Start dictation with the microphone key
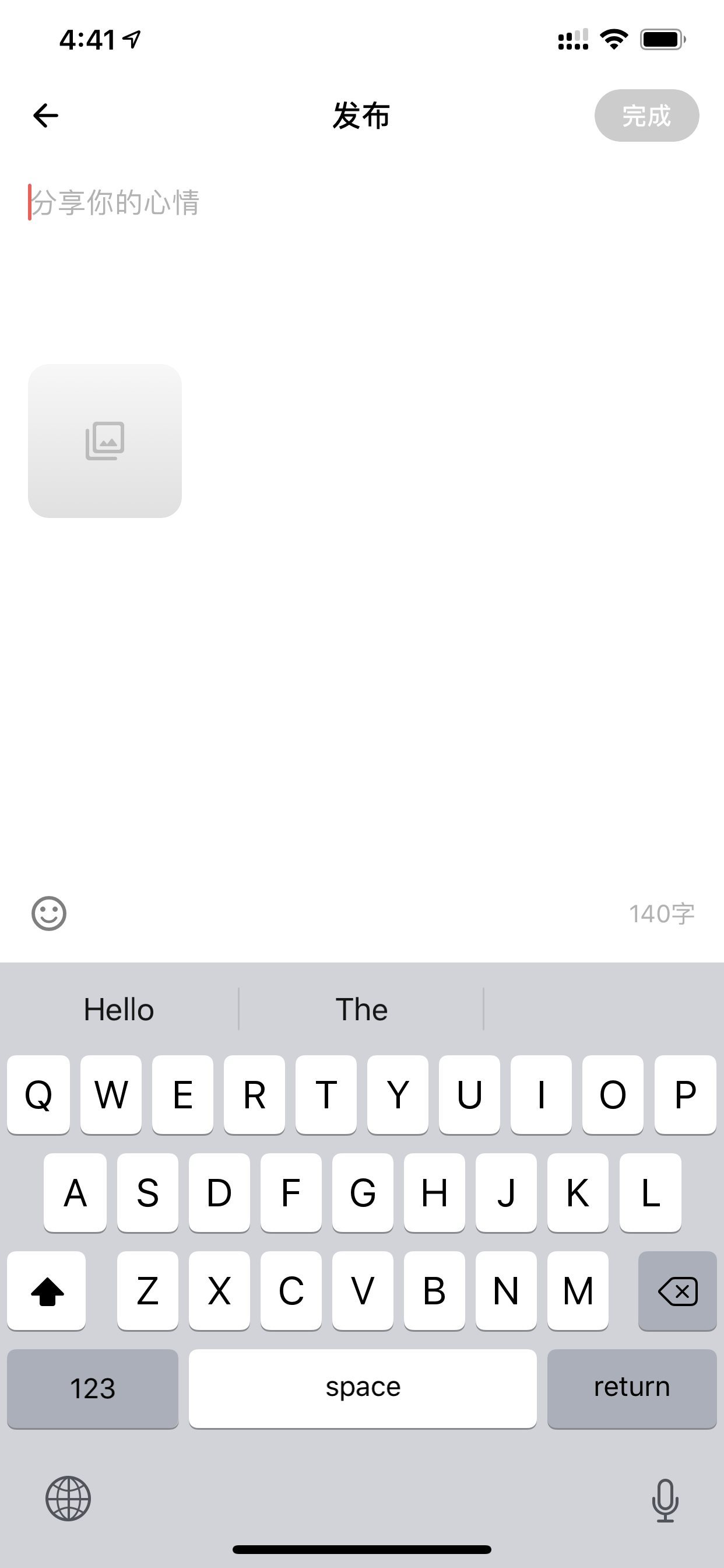The width and height of the screenshot is (724, 1568). point(665,1500)
